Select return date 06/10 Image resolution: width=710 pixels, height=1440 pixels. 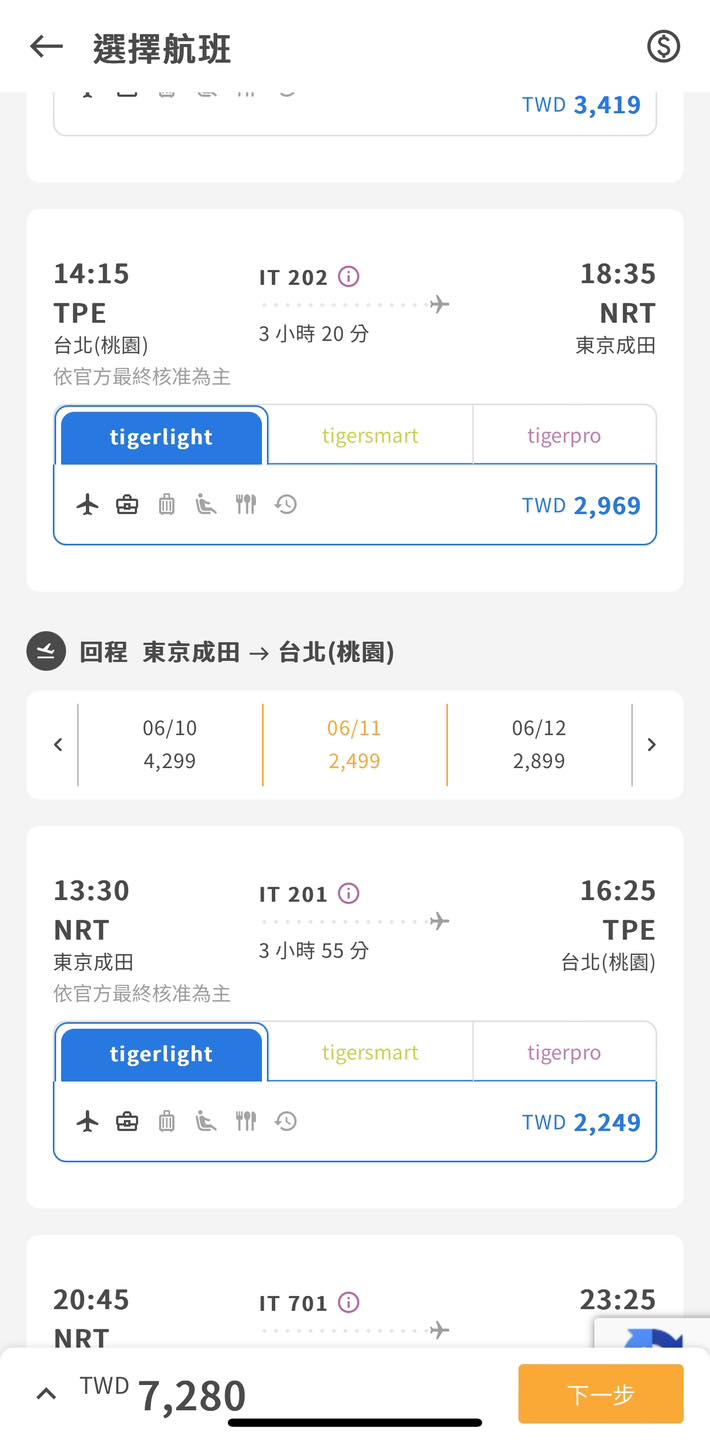click(170, 744)
